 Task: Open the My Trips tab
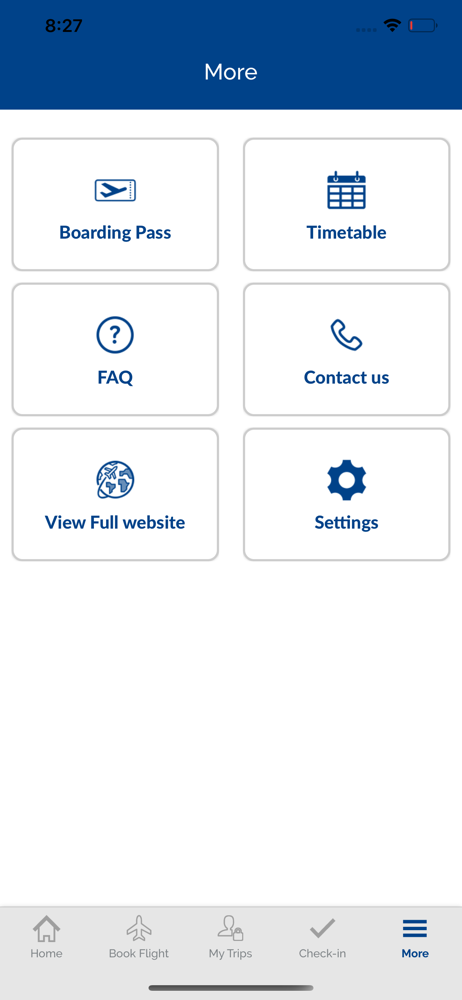[x=230, y=938]
